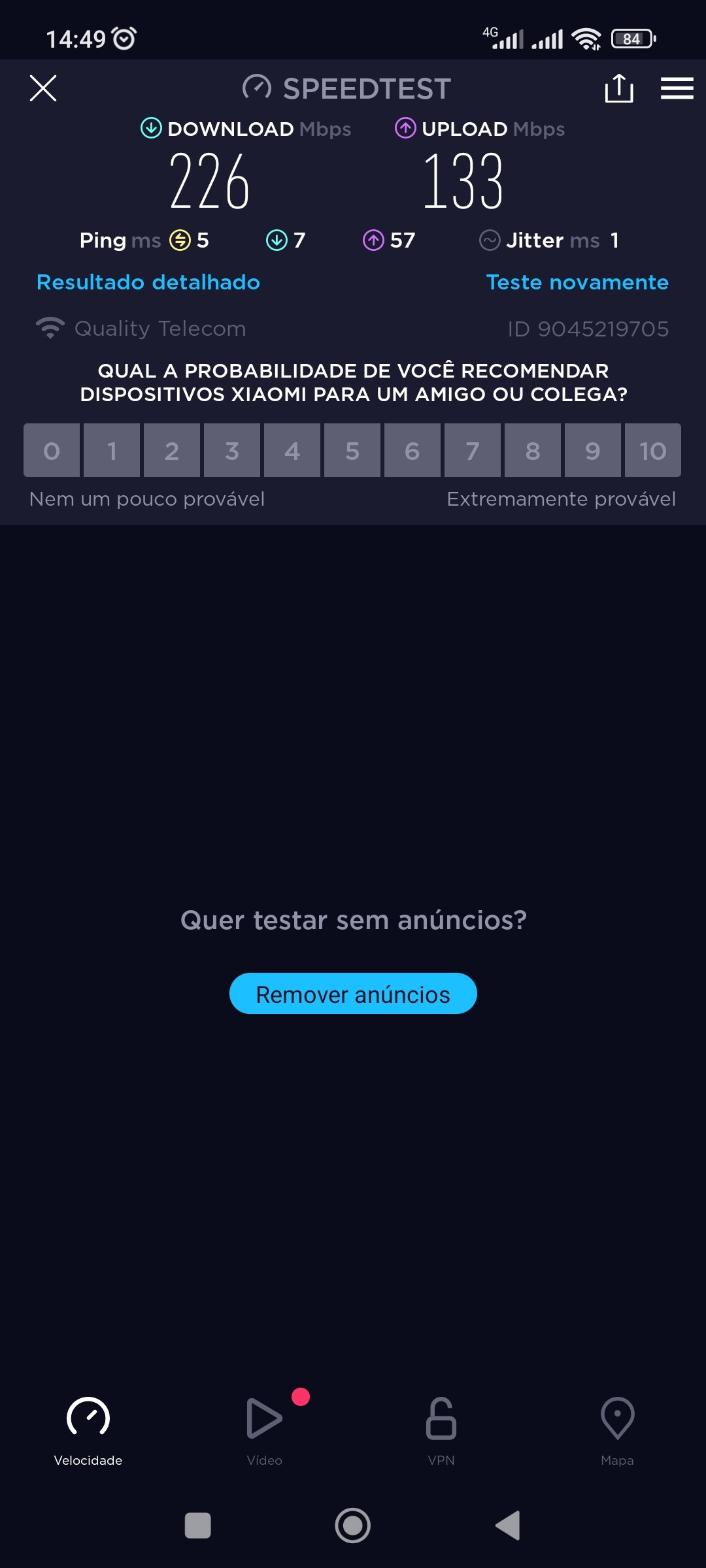The width and height of the screenshot is (706, 1568).
Task: Choose 7 on the rating scale
Action: point(473,451)
